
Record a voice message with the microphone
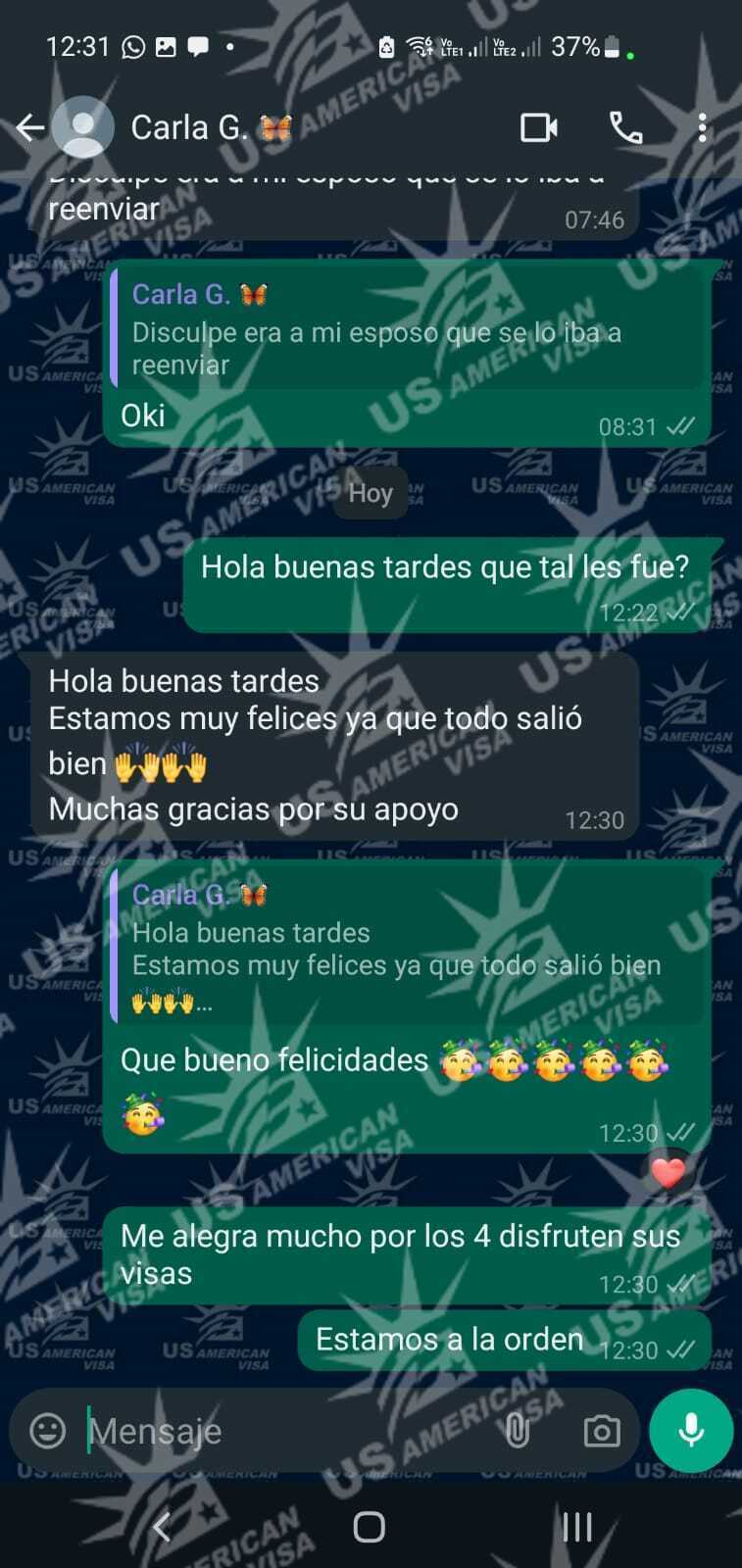[690, 1431]
